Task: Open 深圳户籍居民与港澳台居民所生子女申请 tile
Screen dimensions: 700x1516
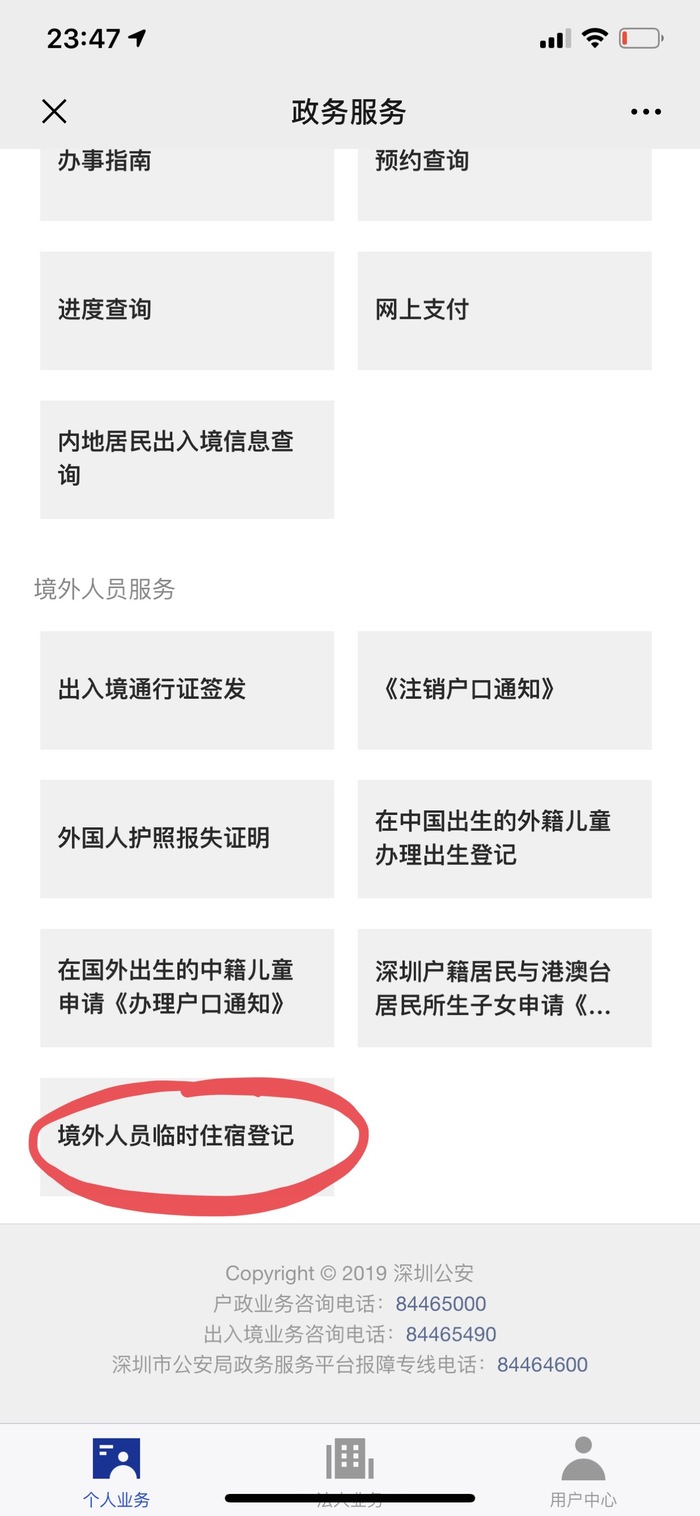Action: click(x=504, y=987)
